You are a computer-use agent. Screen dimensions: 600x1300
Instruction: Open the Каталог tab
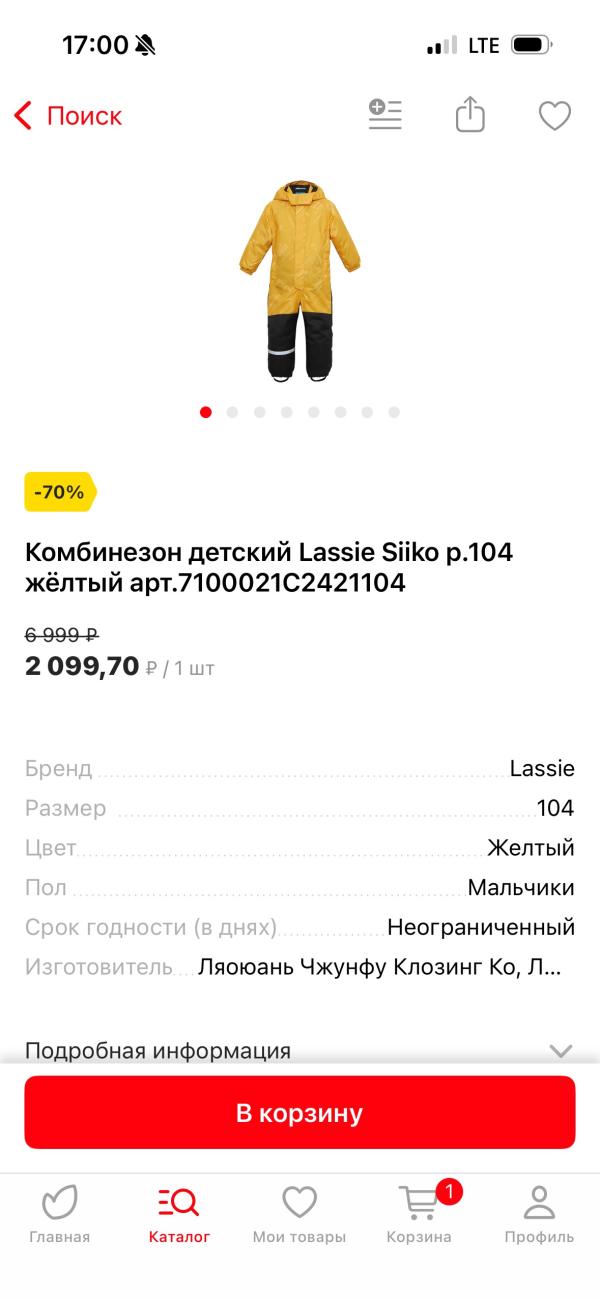[x=180, y=1215]
